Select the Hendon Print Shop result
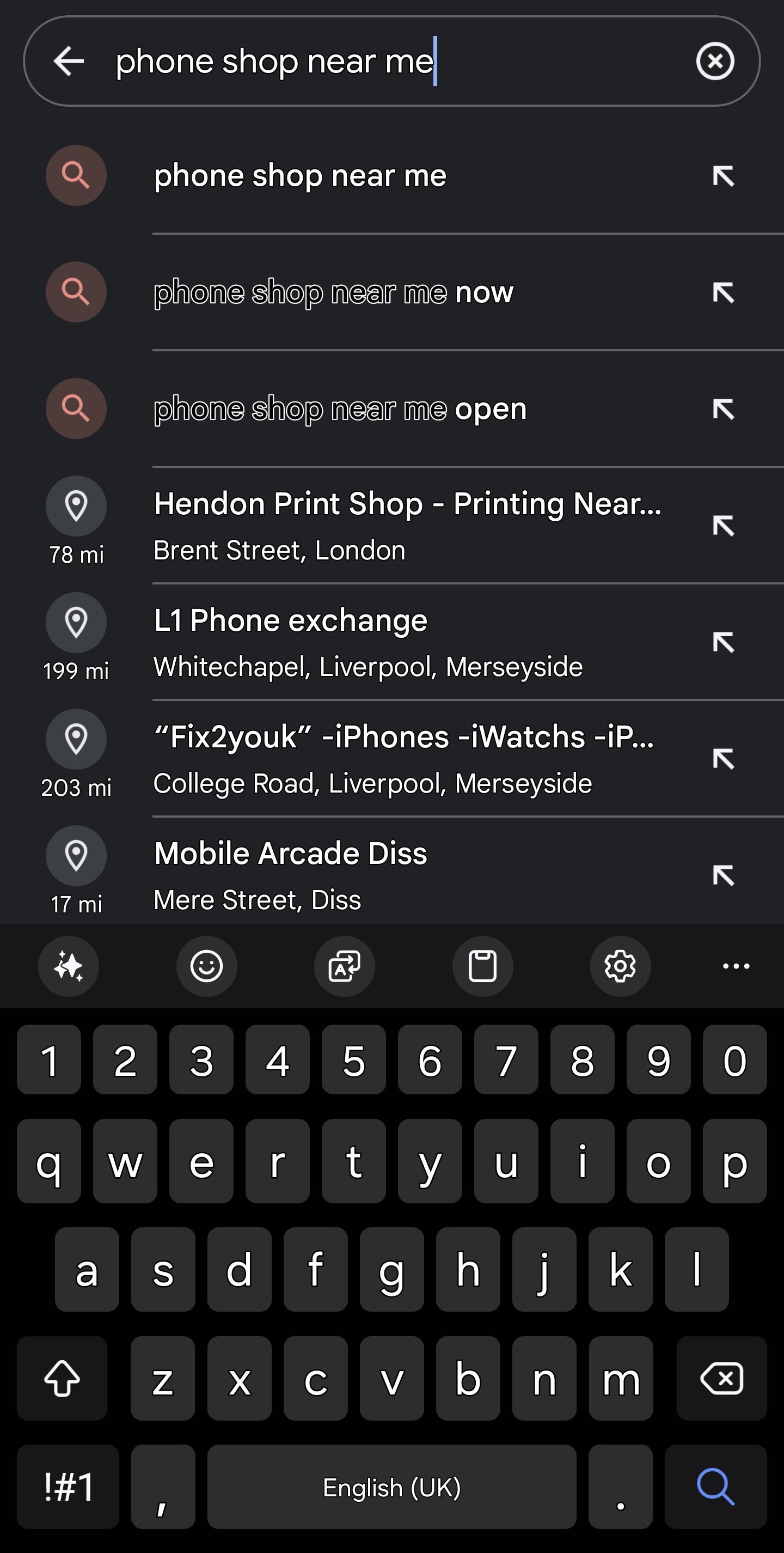Viewport: 784px width, 1553px height. [x=362, y=525]
